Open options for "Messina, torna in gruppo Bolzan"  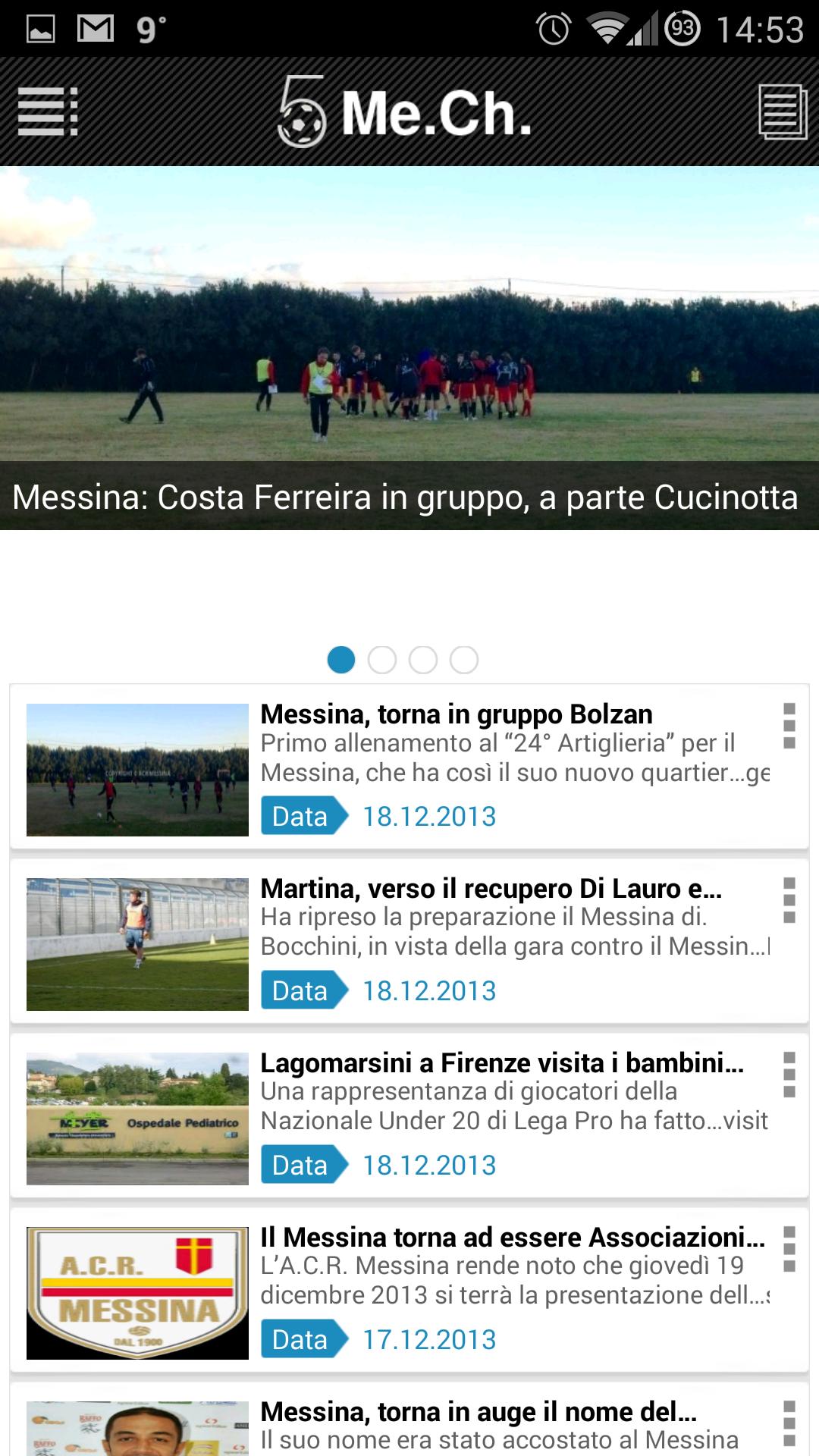pyautogui.click(x=789, y=726)
